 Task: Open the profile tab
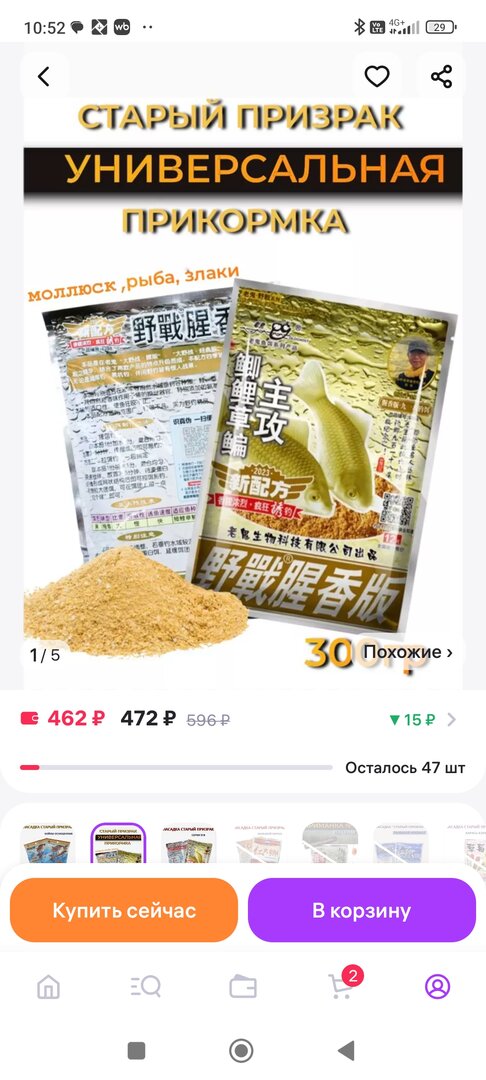coord(437,987)
